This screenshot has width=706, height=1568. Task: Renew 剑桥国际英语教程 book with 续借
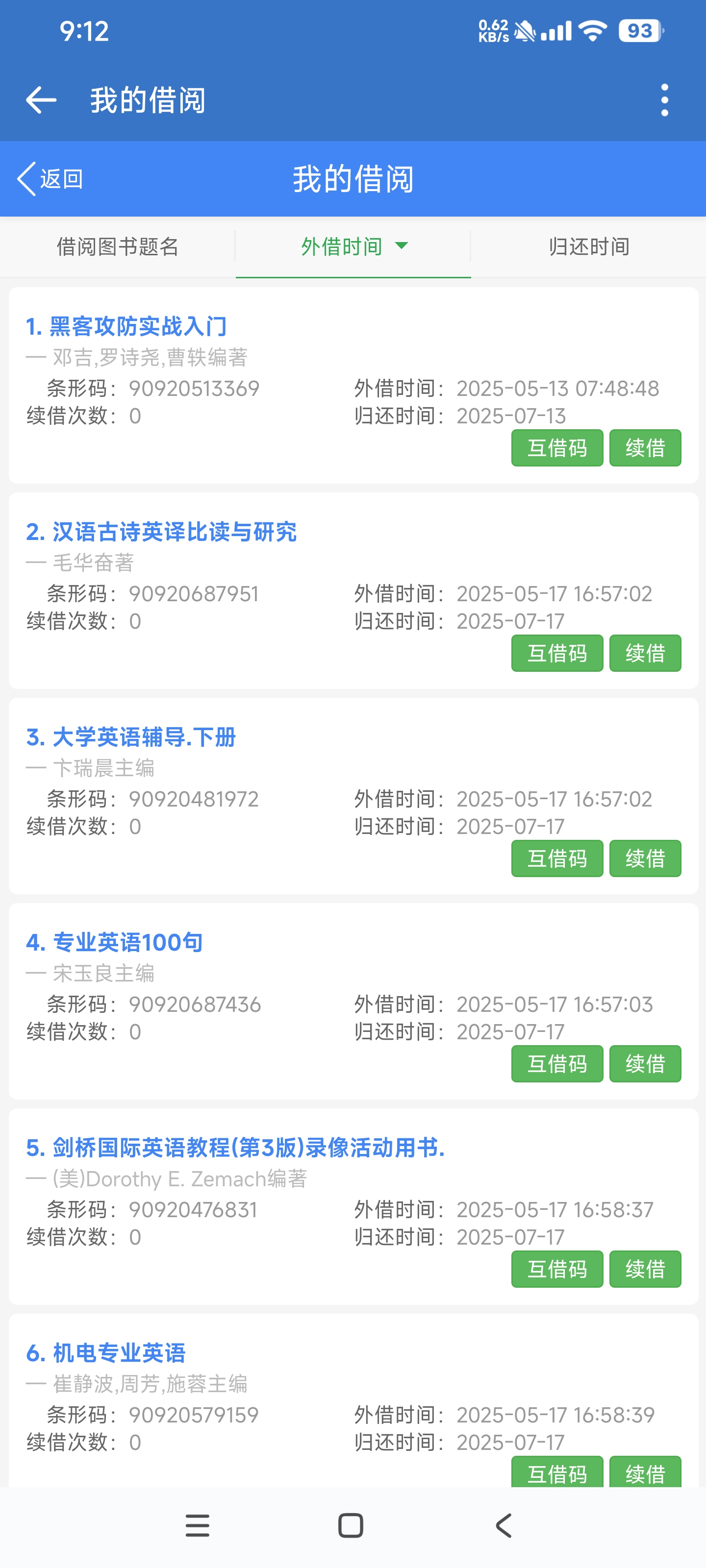tap(645, 1269)
